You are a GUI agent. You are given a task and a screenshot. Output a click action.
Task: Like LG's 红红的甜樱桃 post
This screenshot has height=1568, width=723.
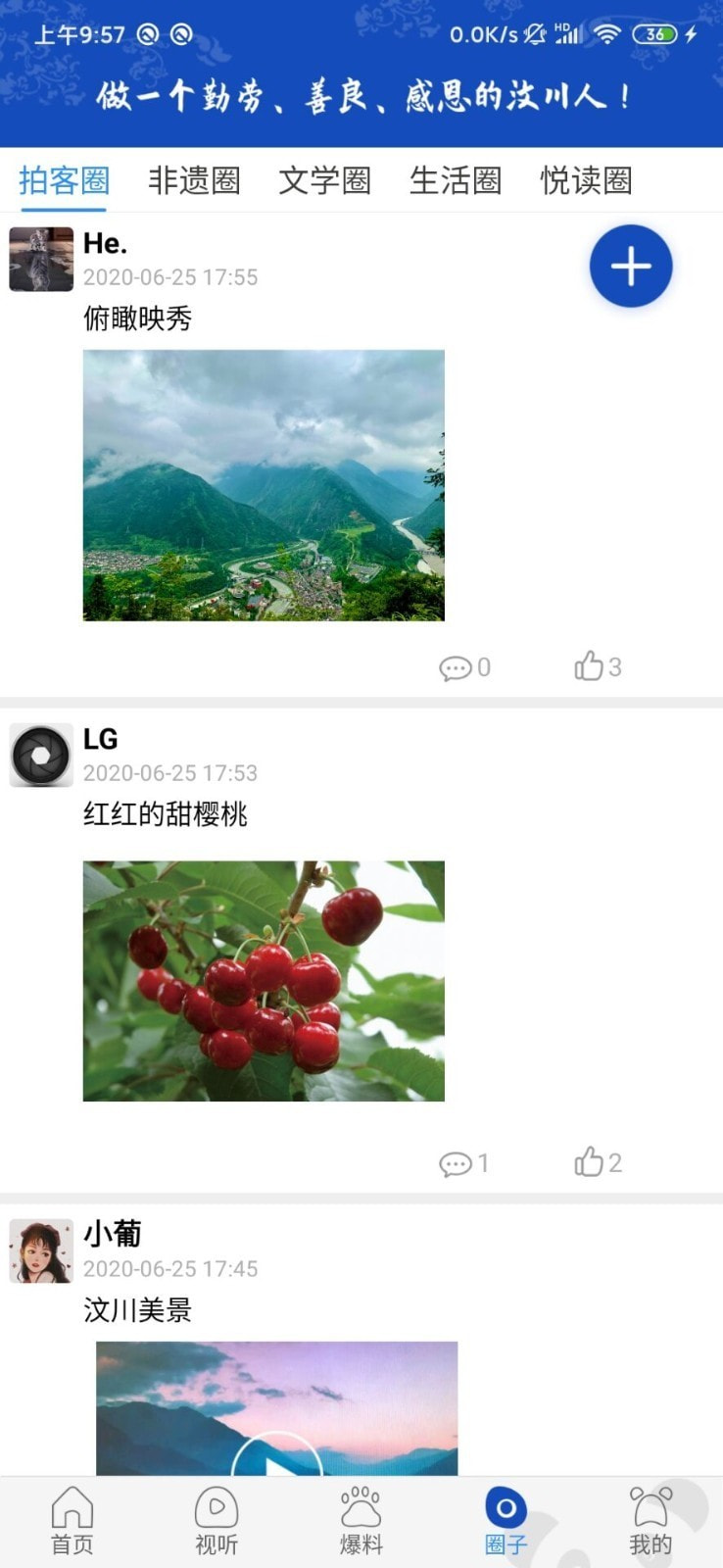click(x=597, y=1162)
